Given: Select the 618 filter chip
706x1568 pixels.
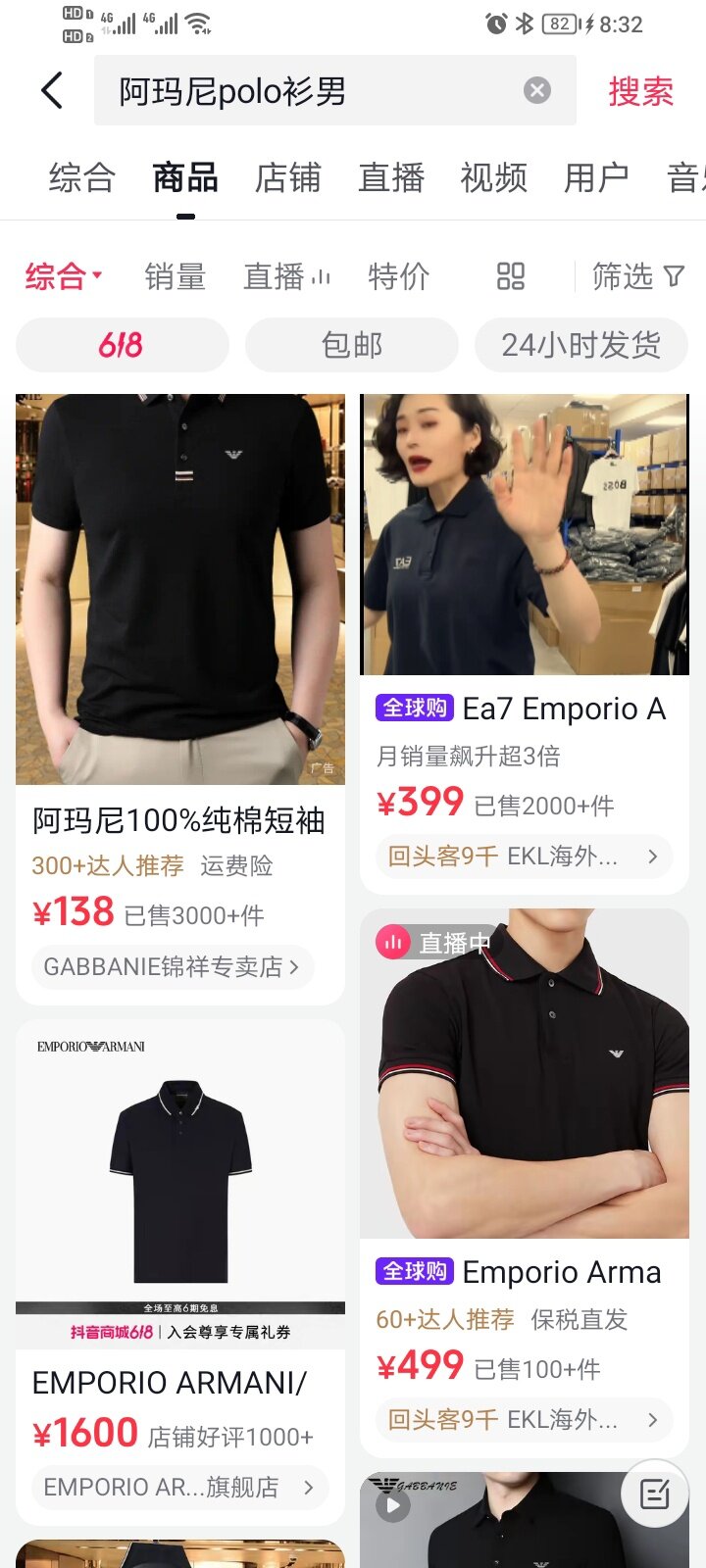Looking at the screenshot, I should coord(122,345).
